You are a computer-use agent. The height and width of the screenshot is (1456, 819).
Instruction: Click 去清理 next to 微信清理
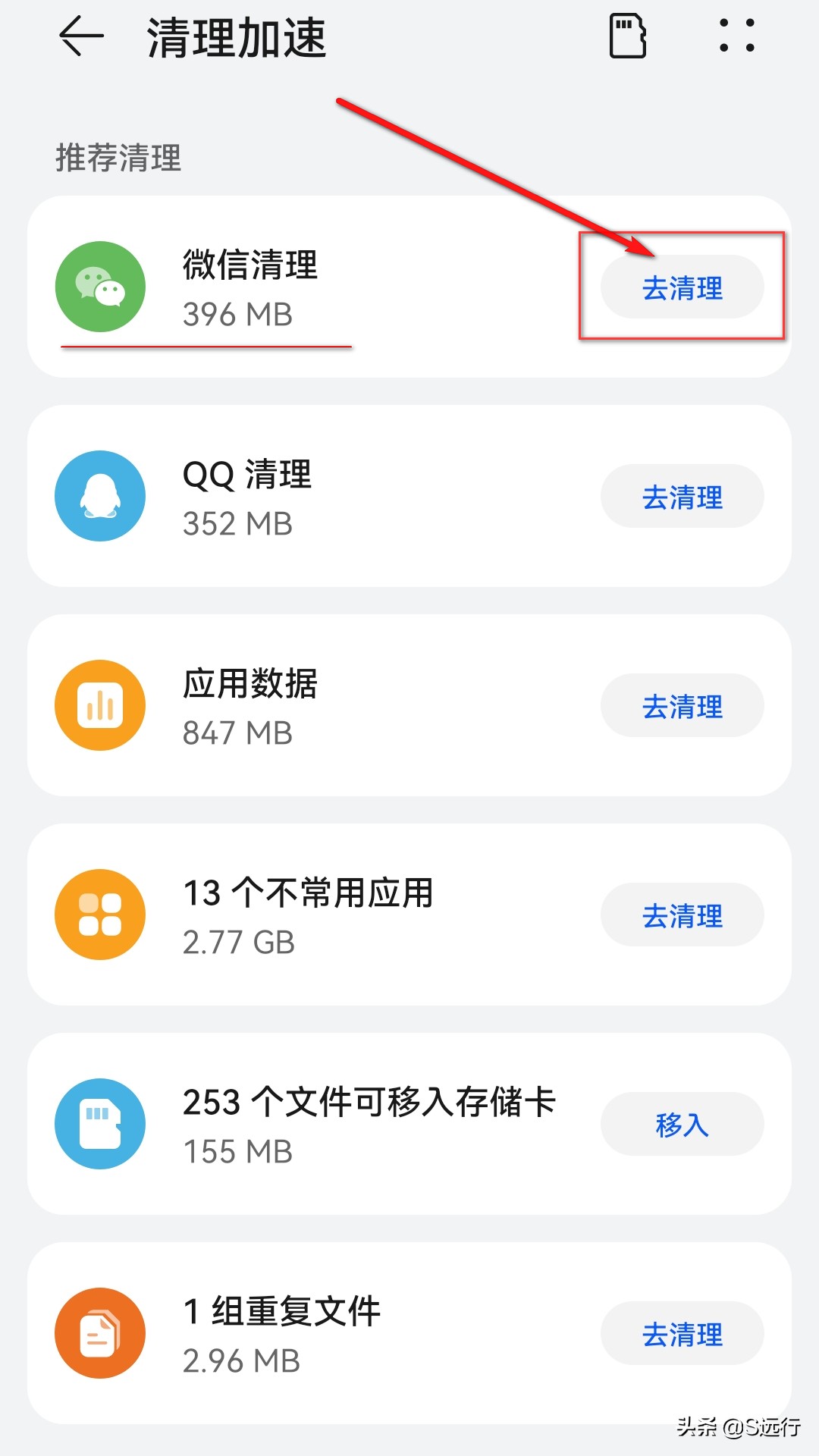coord(681,287)
